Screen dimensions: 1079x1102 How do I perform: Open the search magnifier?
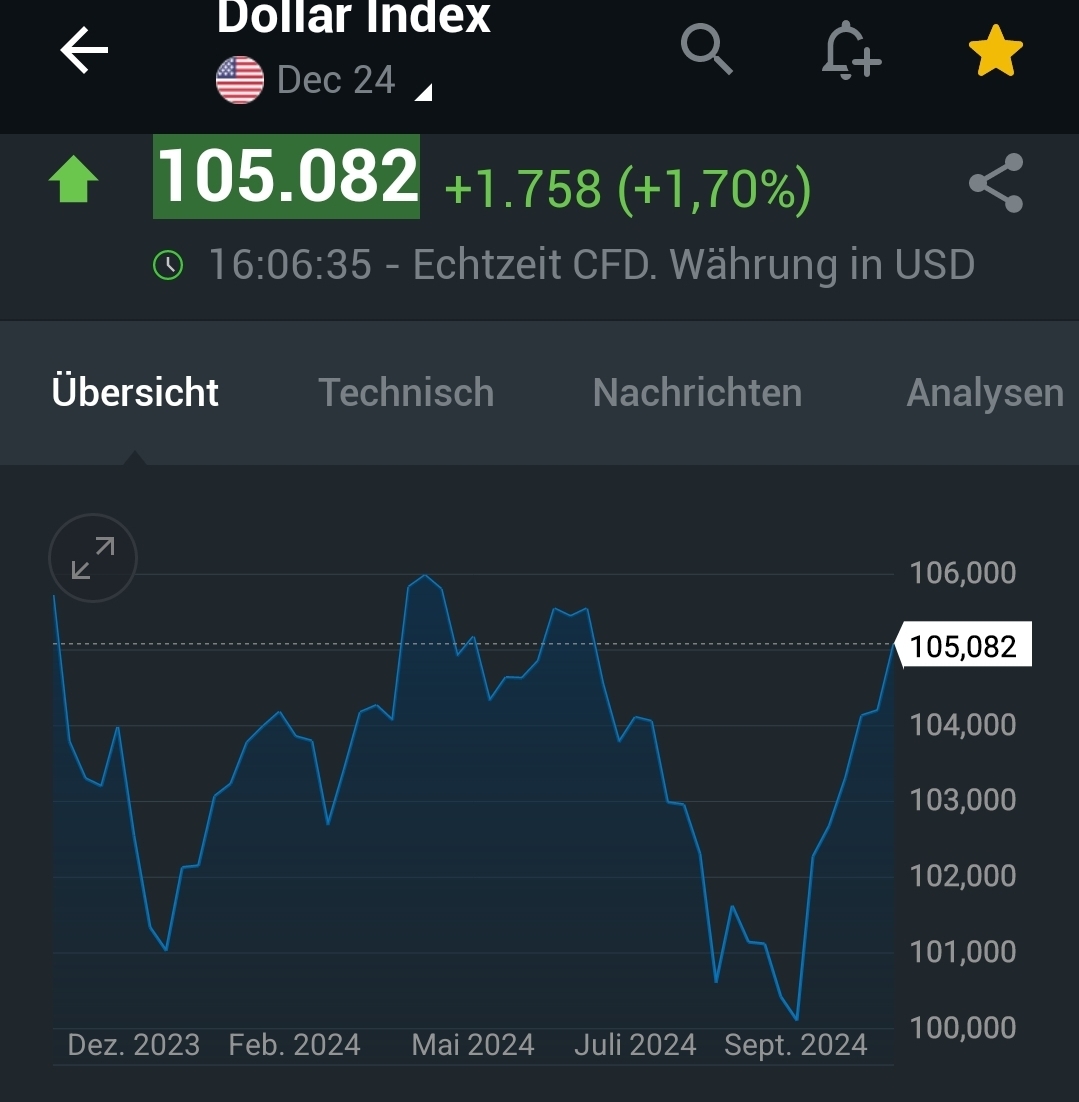pyautogui.click(x=706, y=50)
